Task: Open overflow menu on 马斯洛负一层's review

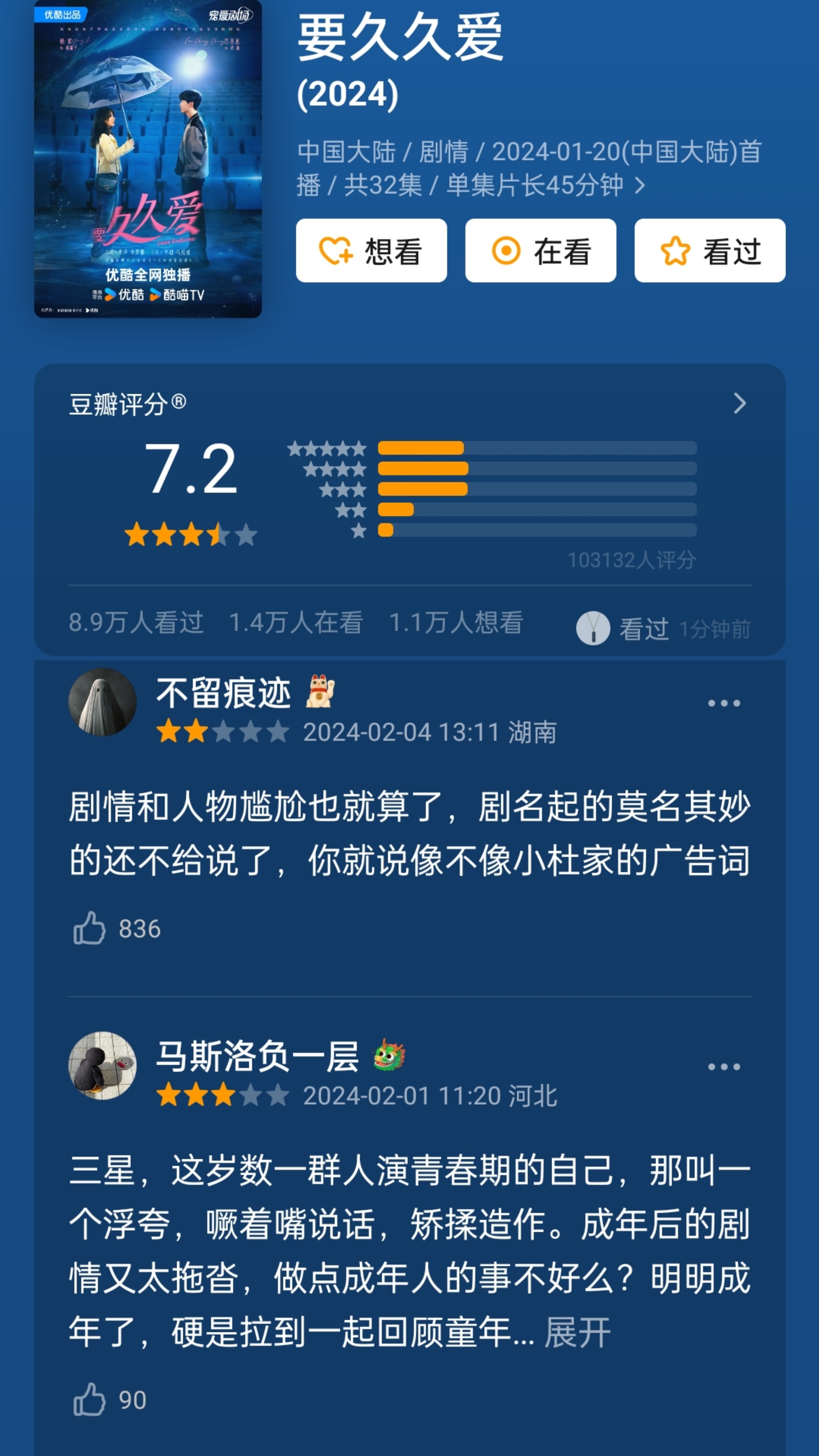Action: click(724, 1066)
